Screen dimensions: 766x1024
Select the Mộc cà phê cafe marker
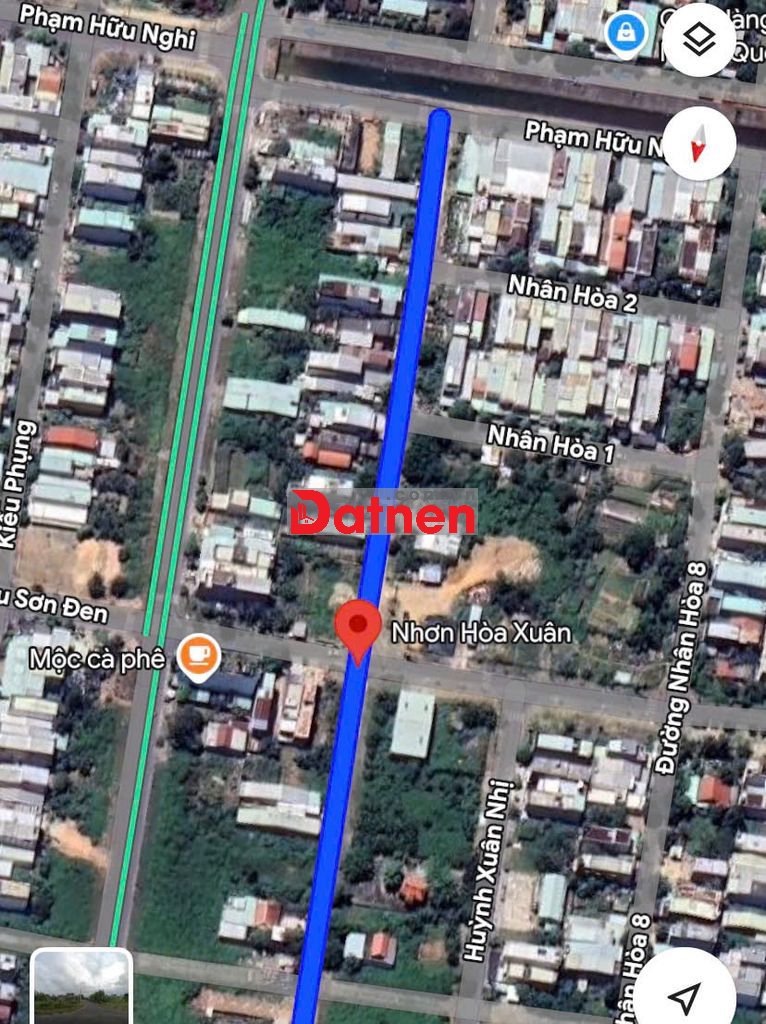[x=198, y=657]
